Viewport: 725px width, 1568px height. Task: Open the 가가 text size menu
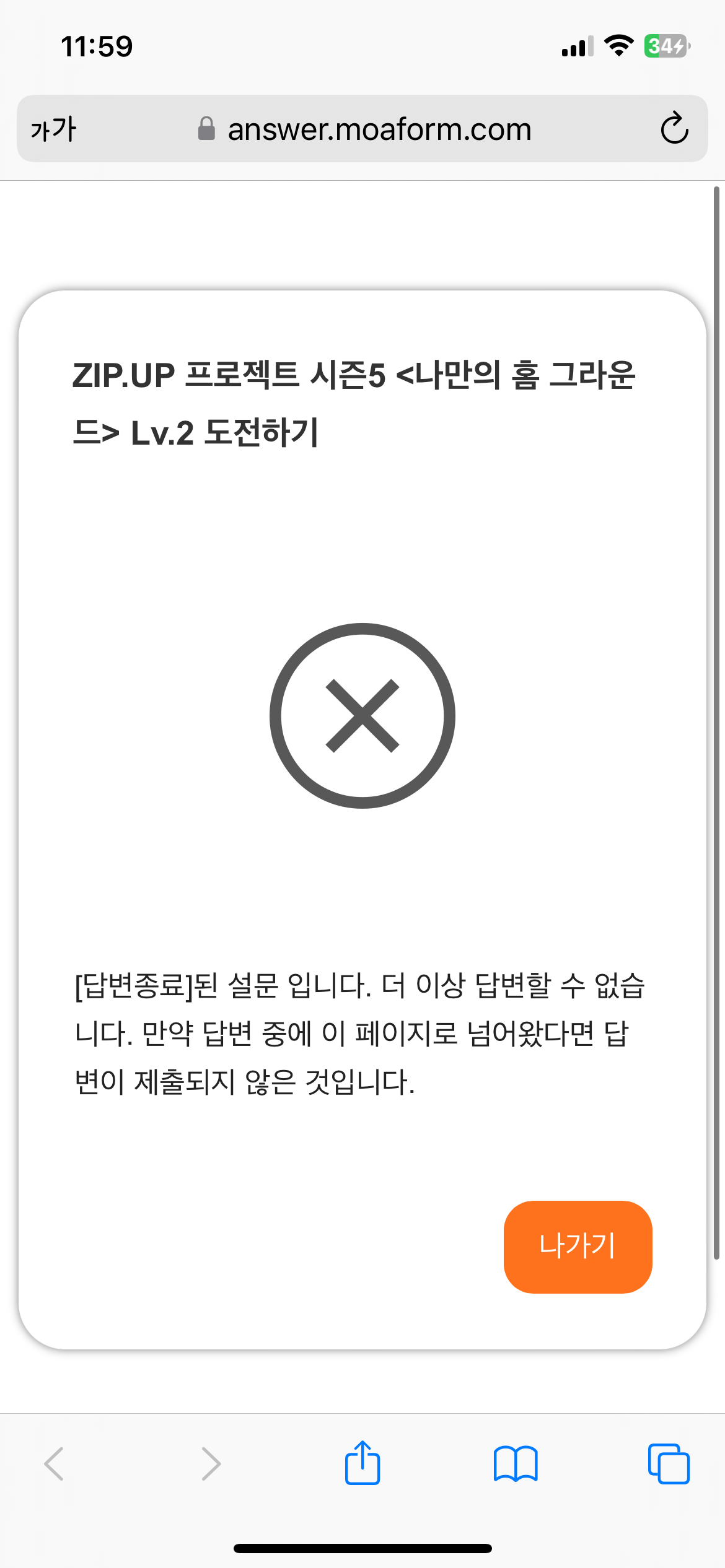coord(53,129)
